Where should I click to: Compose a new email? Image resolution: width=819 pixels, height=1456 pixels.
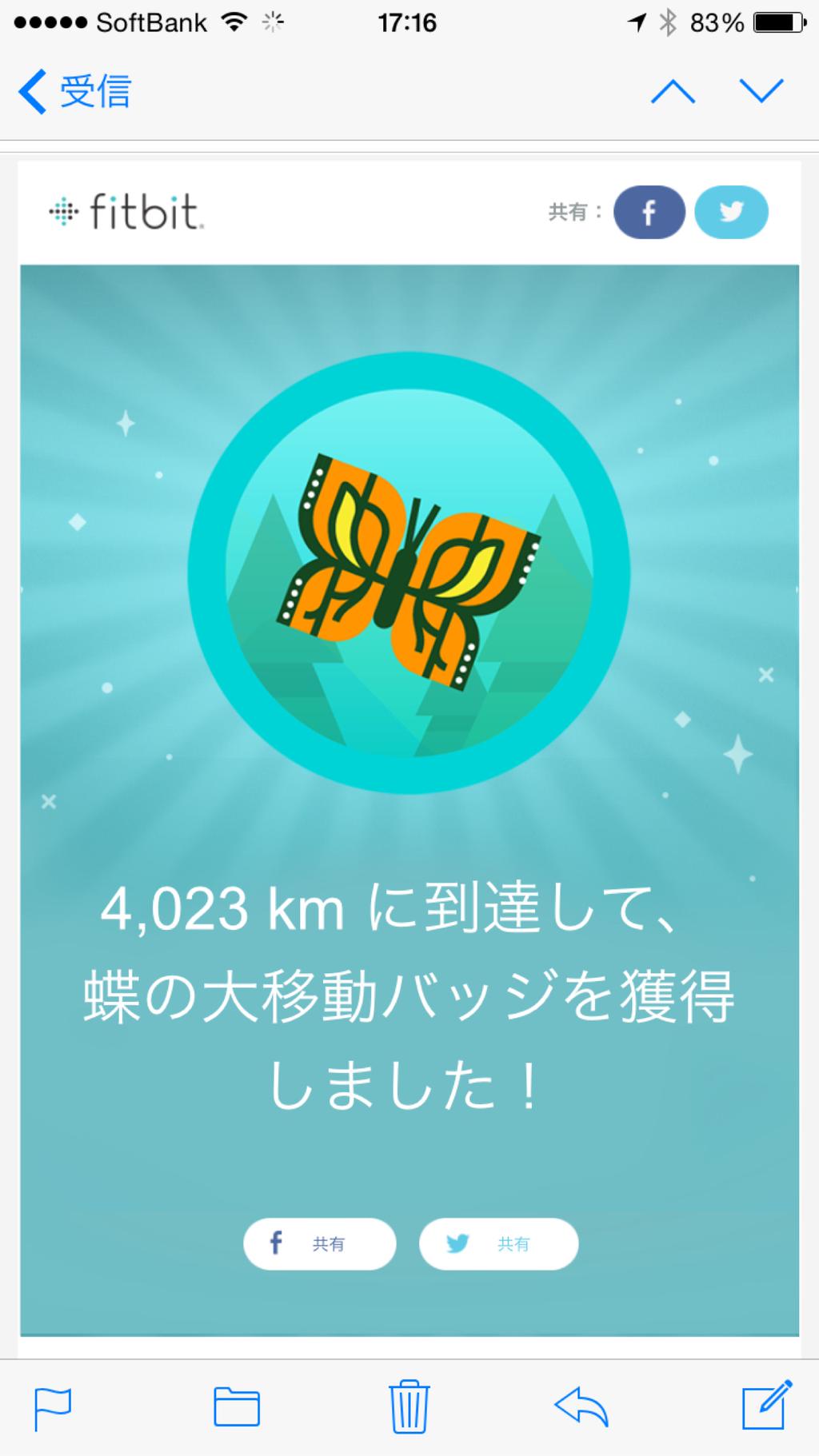pyautogui.click(x=767, y=1404)
